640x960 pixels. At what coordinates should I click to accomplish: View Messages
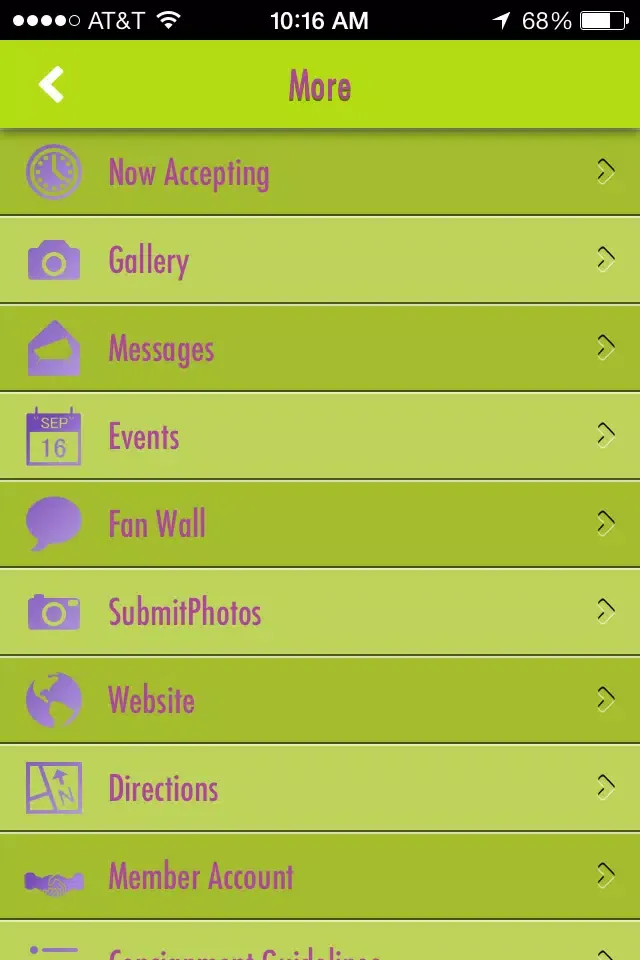pyautogui.click(x=320, y=349)
